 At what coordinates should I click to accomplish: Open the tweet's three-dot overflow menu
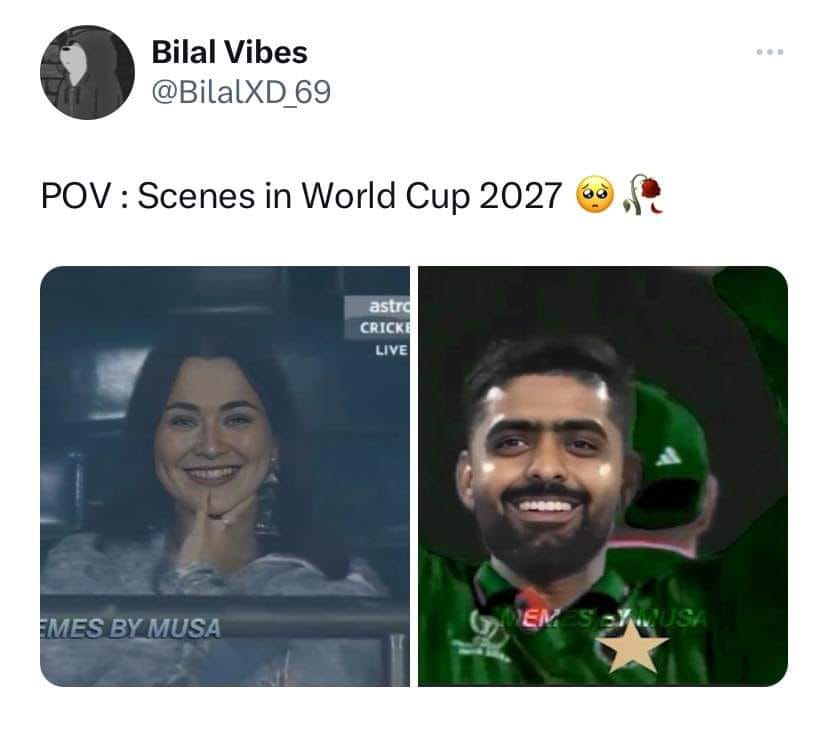point(769,52)
